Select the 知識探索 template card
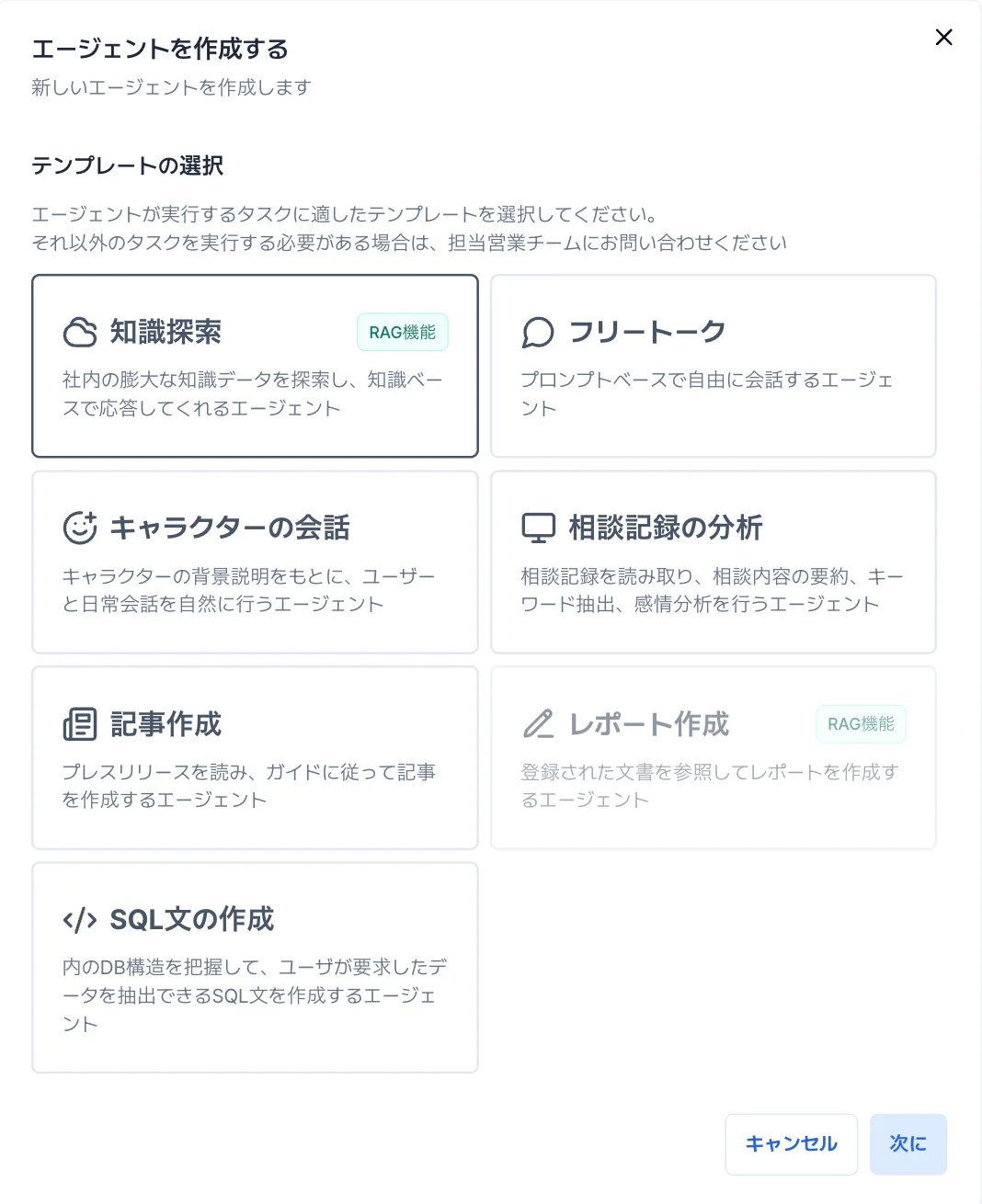Screen dimensions: 982x1204 255,366
